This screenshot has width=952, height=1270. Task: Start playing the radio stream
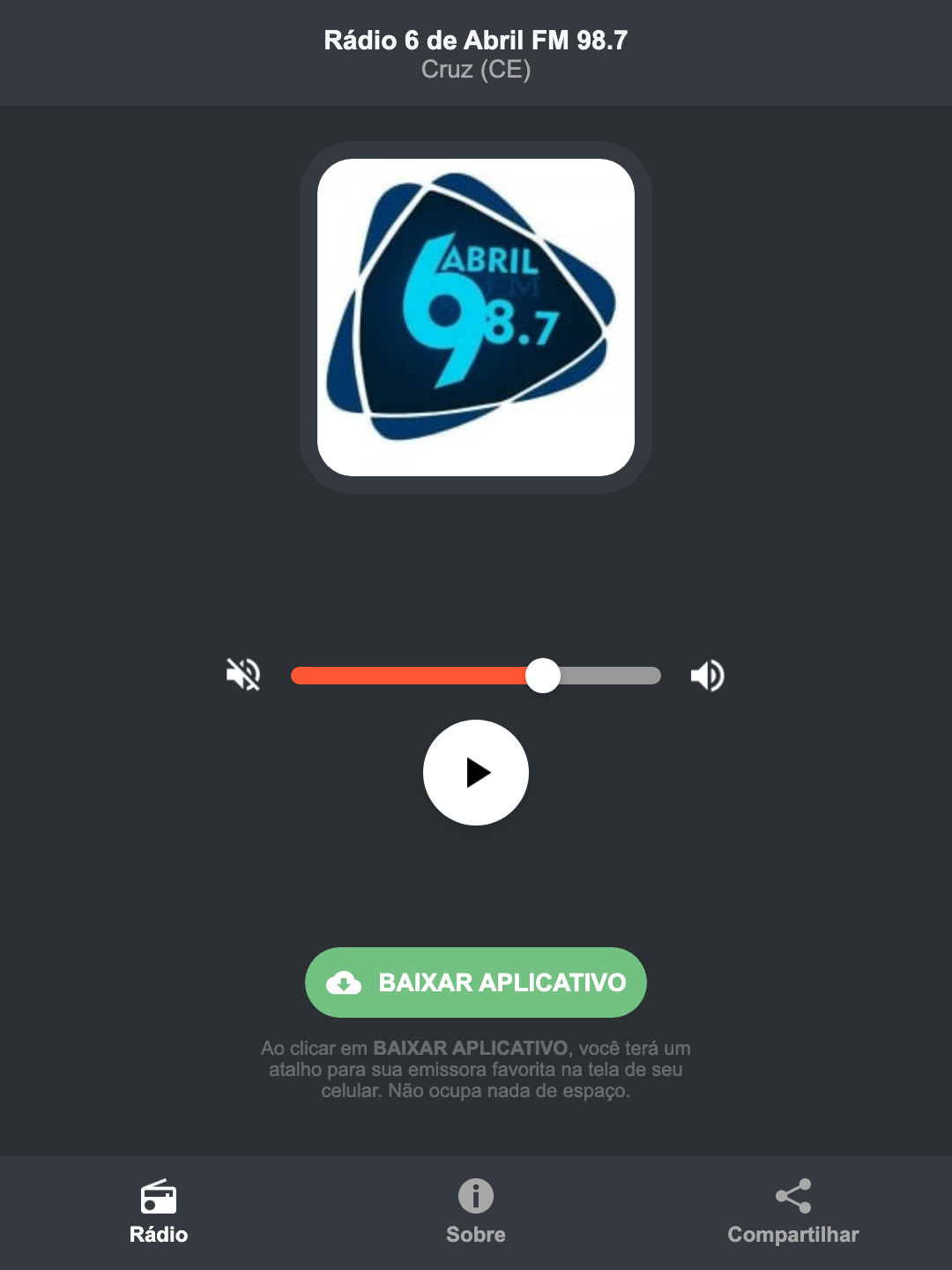click(x=476, y=773)
